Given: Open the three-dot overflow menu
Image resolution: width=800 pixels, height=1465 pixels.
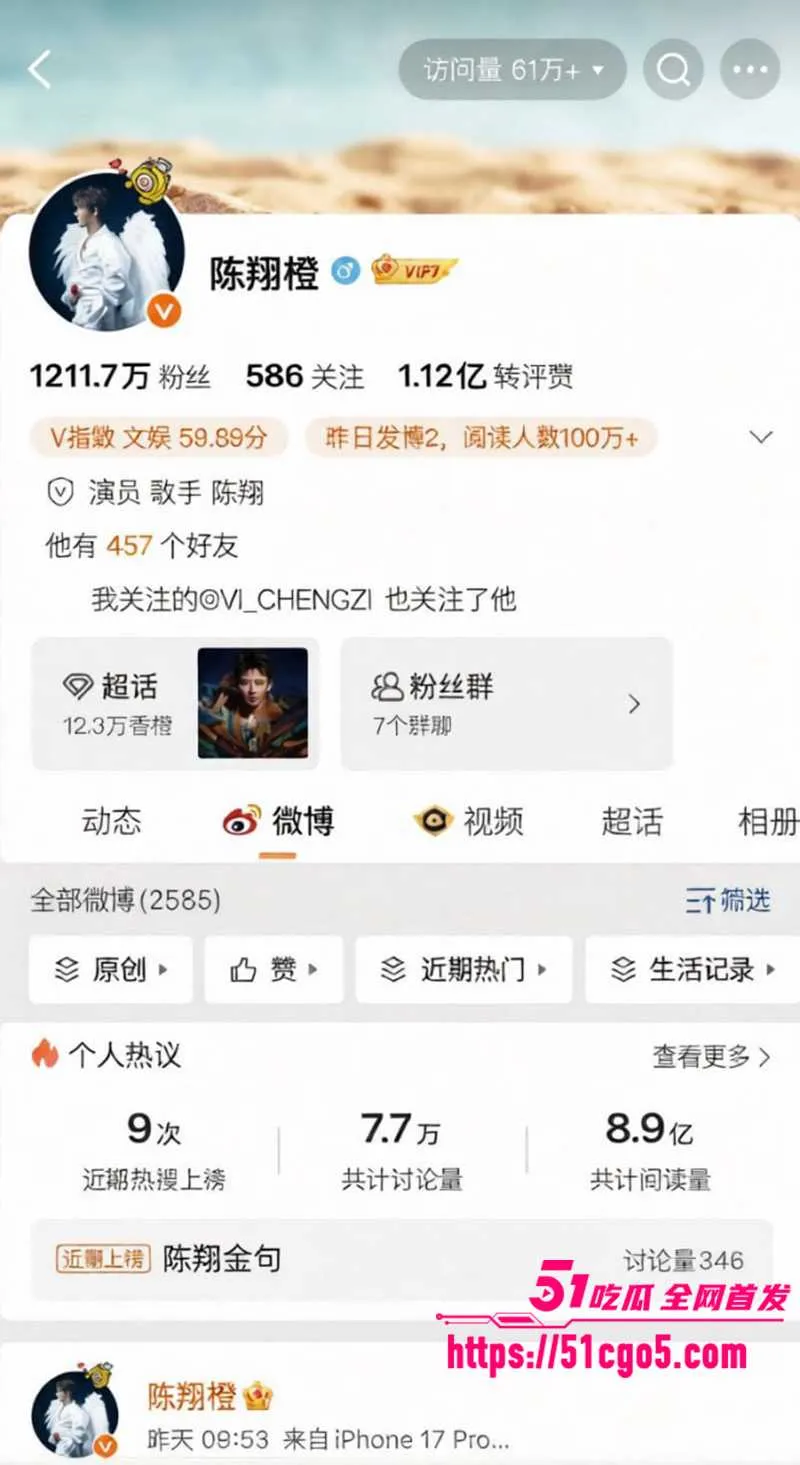Looking at the screenshot, I should point(750,69).
